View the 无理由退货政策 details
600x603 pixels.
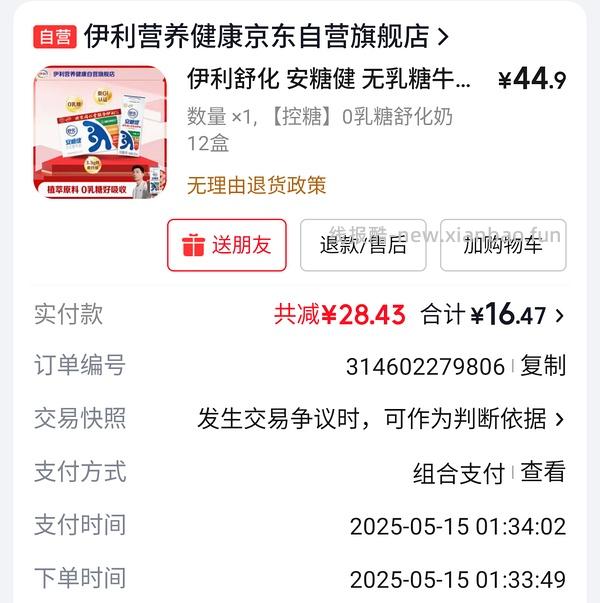(x=257, y=185)
